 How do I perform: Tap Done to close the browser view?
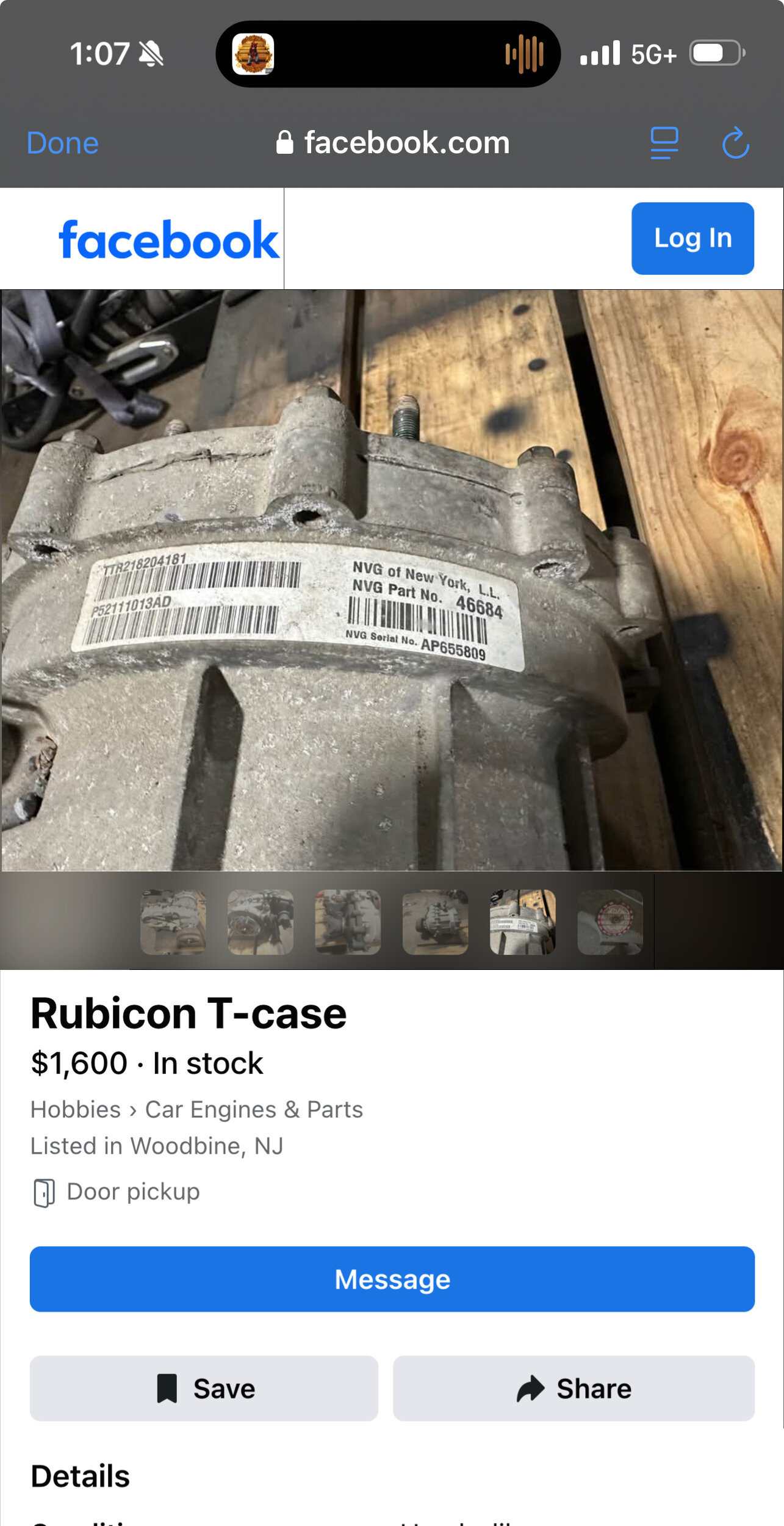point(62,143)
